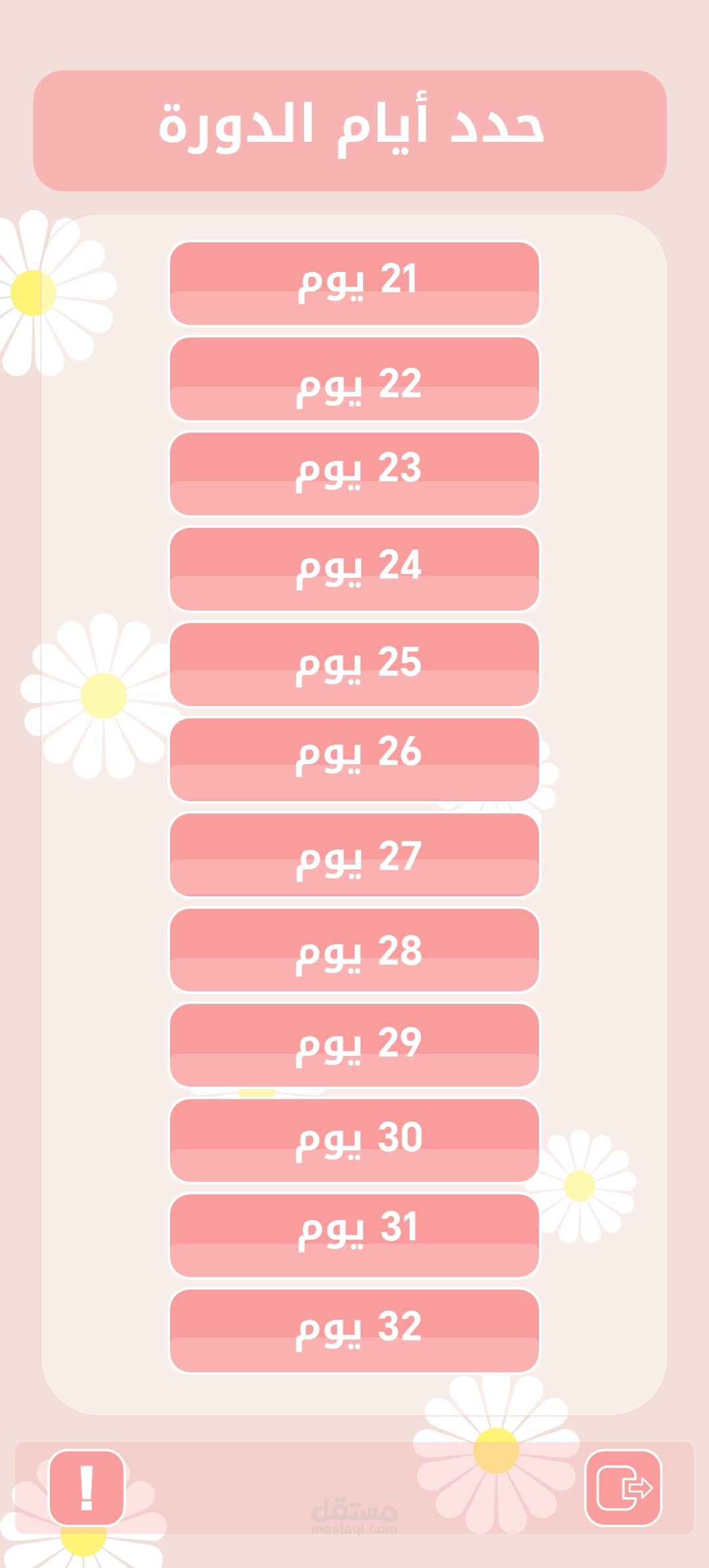Pick the 29 يوم button
The width and height of the screenshot is (709, 1568).
pyautogui.click(x=354, y=1045)
